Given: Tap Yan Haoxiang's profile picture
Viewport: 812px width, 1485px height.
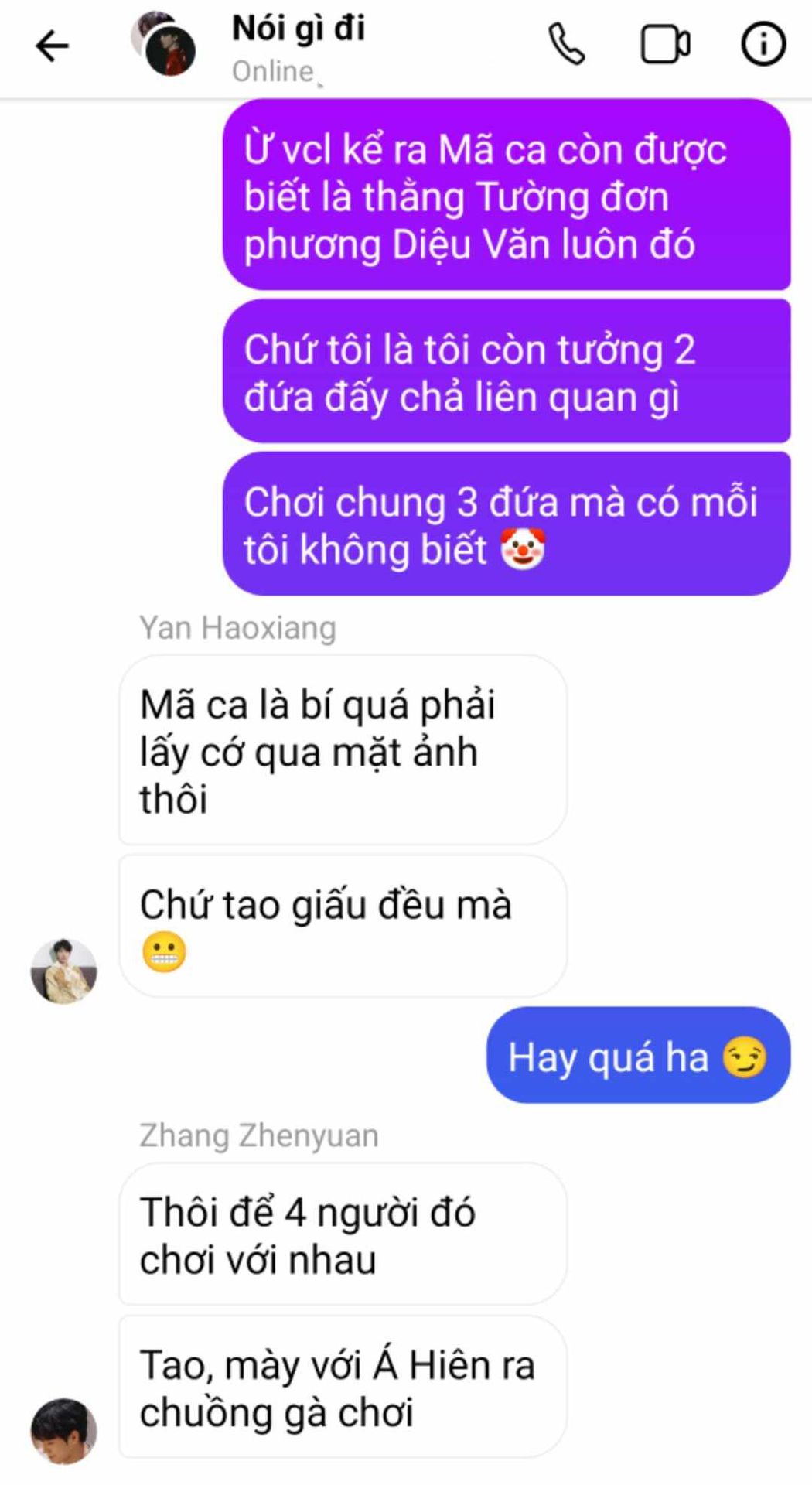Looking at the screenshot, I should coord(64,971).
